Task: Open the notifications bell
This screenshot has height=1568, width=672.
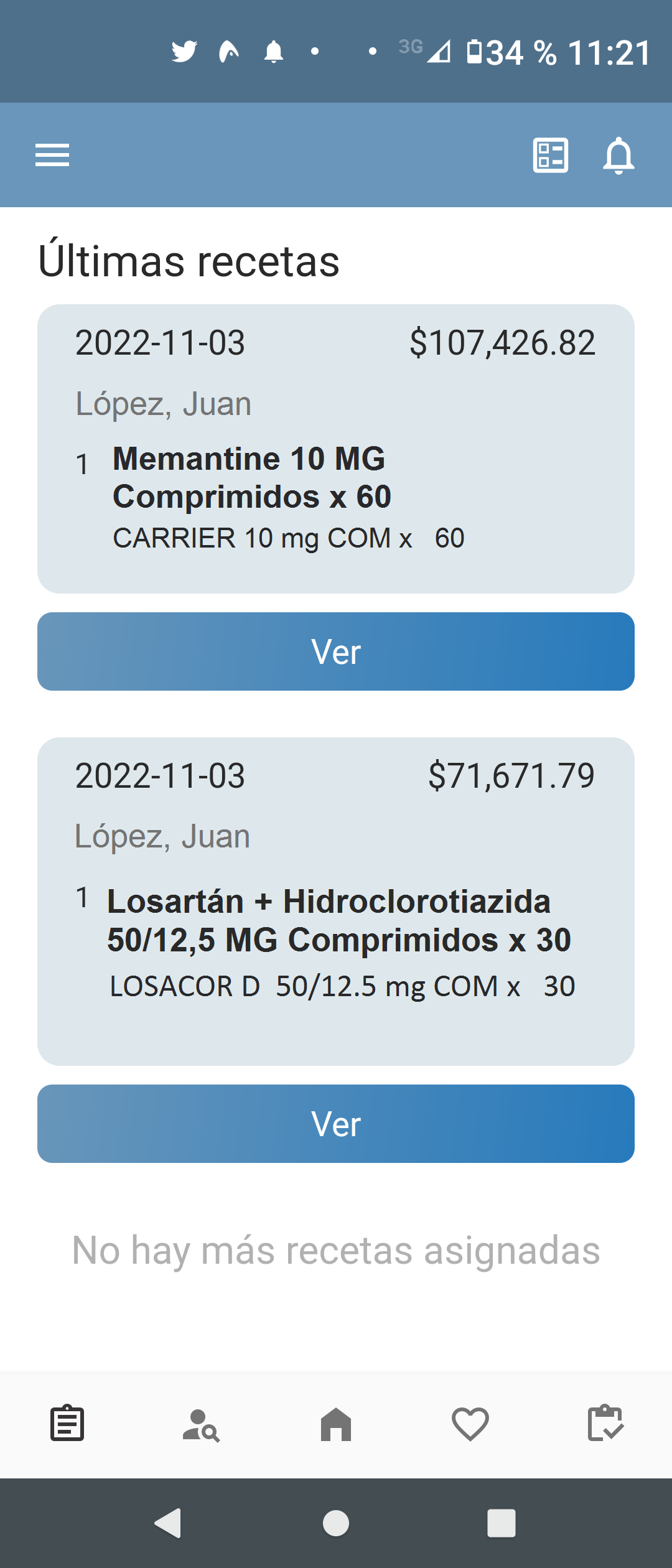Action: point(618,155)
